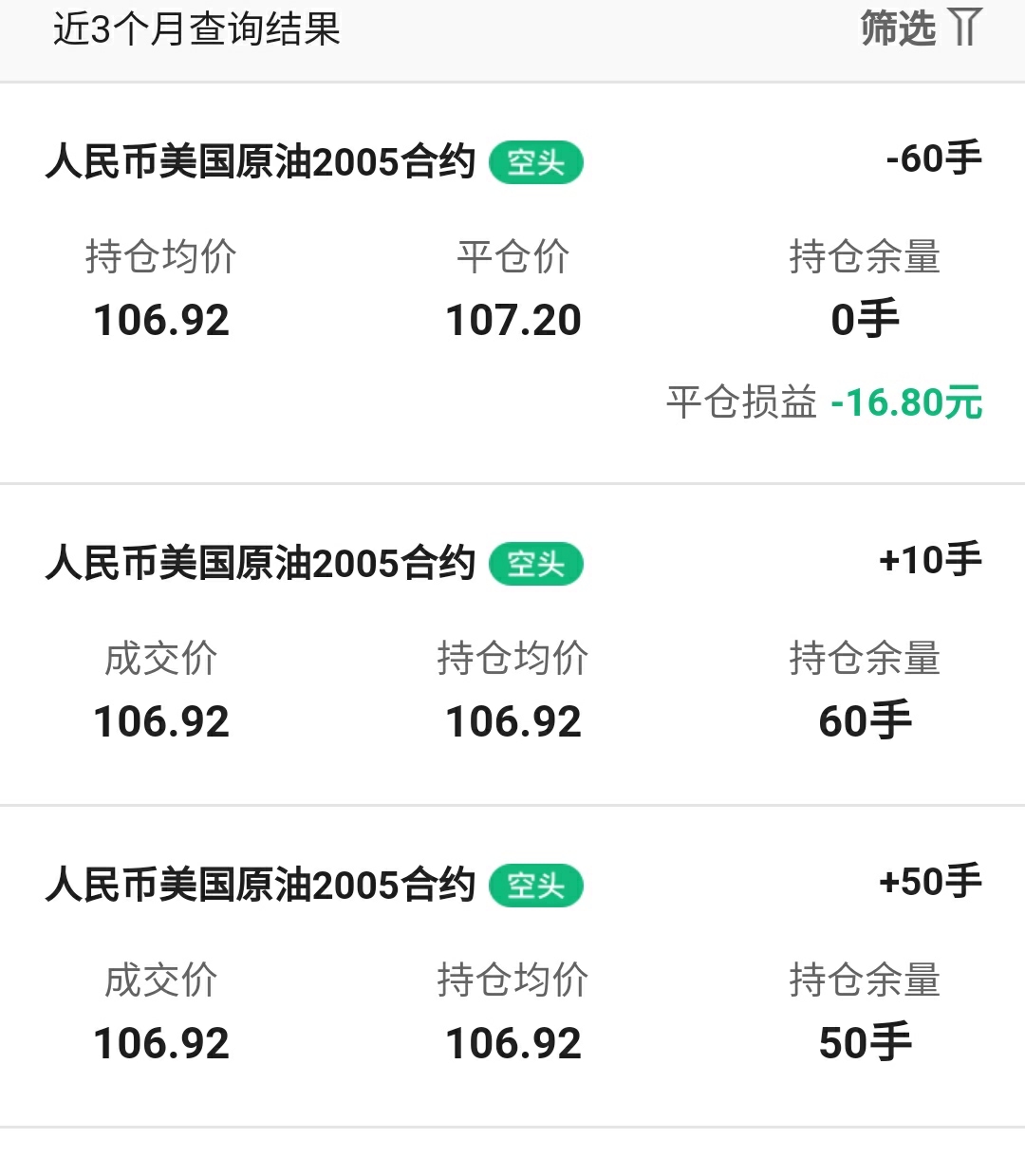Open the 筛选 filter options
The height and width of the screenshot is (1176, 1025).
[920, 28]
